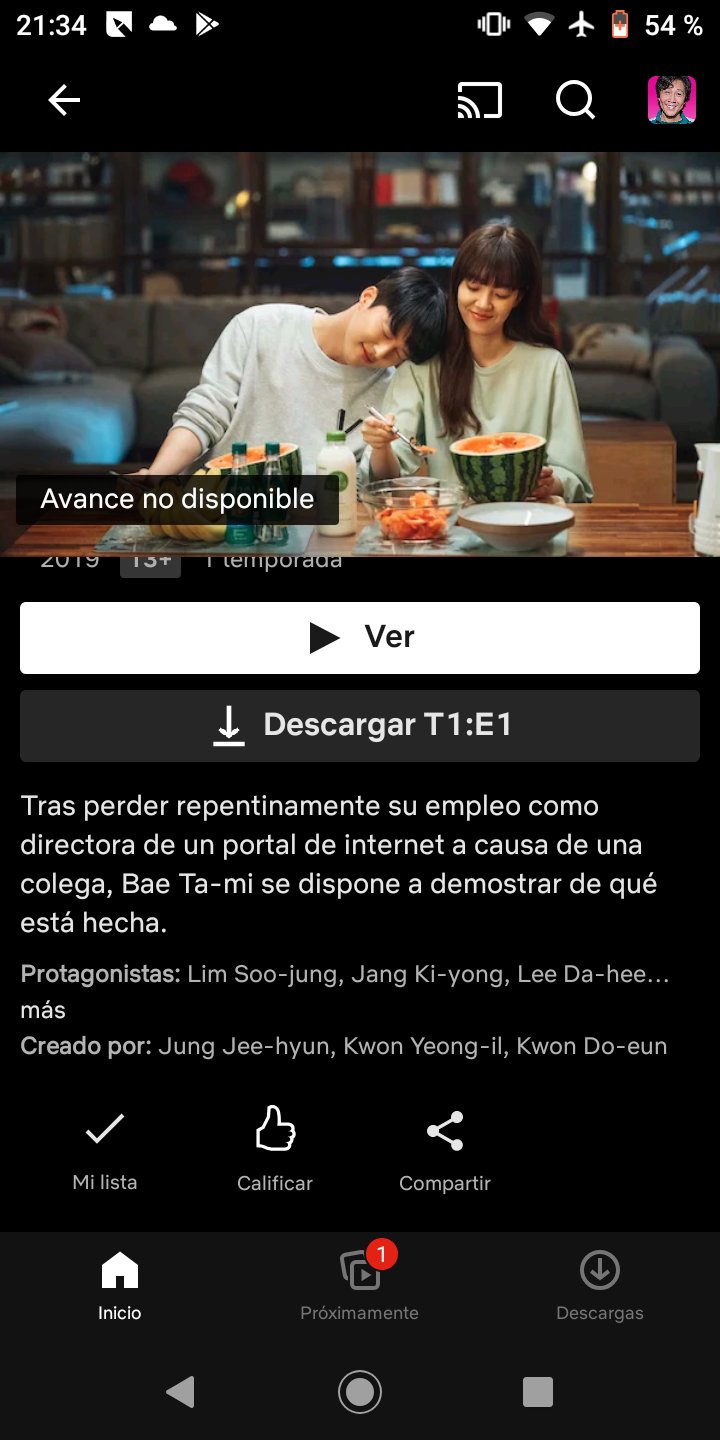Tap the Ver play button
This screenshot has height=1440, width=720.
click(x=360, y=637)
